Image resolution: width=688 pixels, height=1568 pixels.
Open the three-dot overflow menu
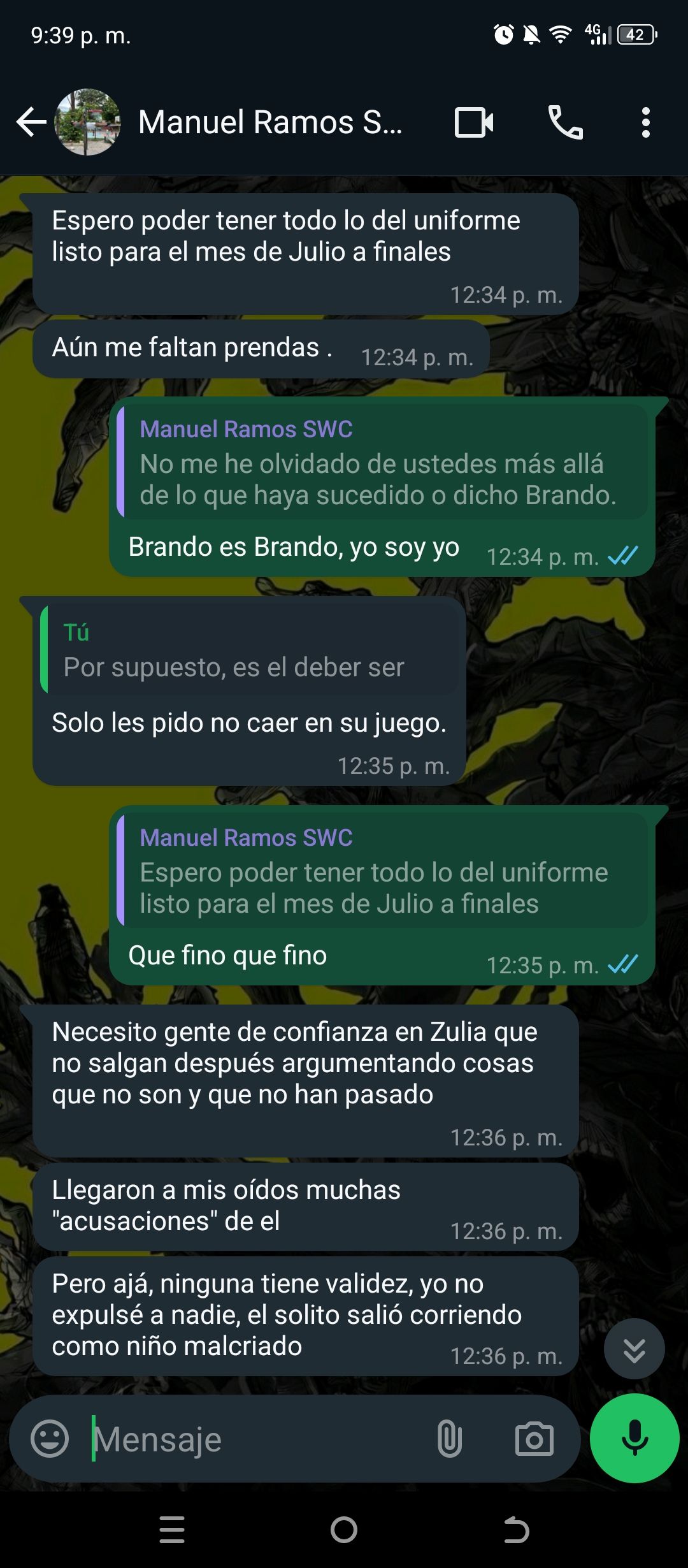point(646,122)
